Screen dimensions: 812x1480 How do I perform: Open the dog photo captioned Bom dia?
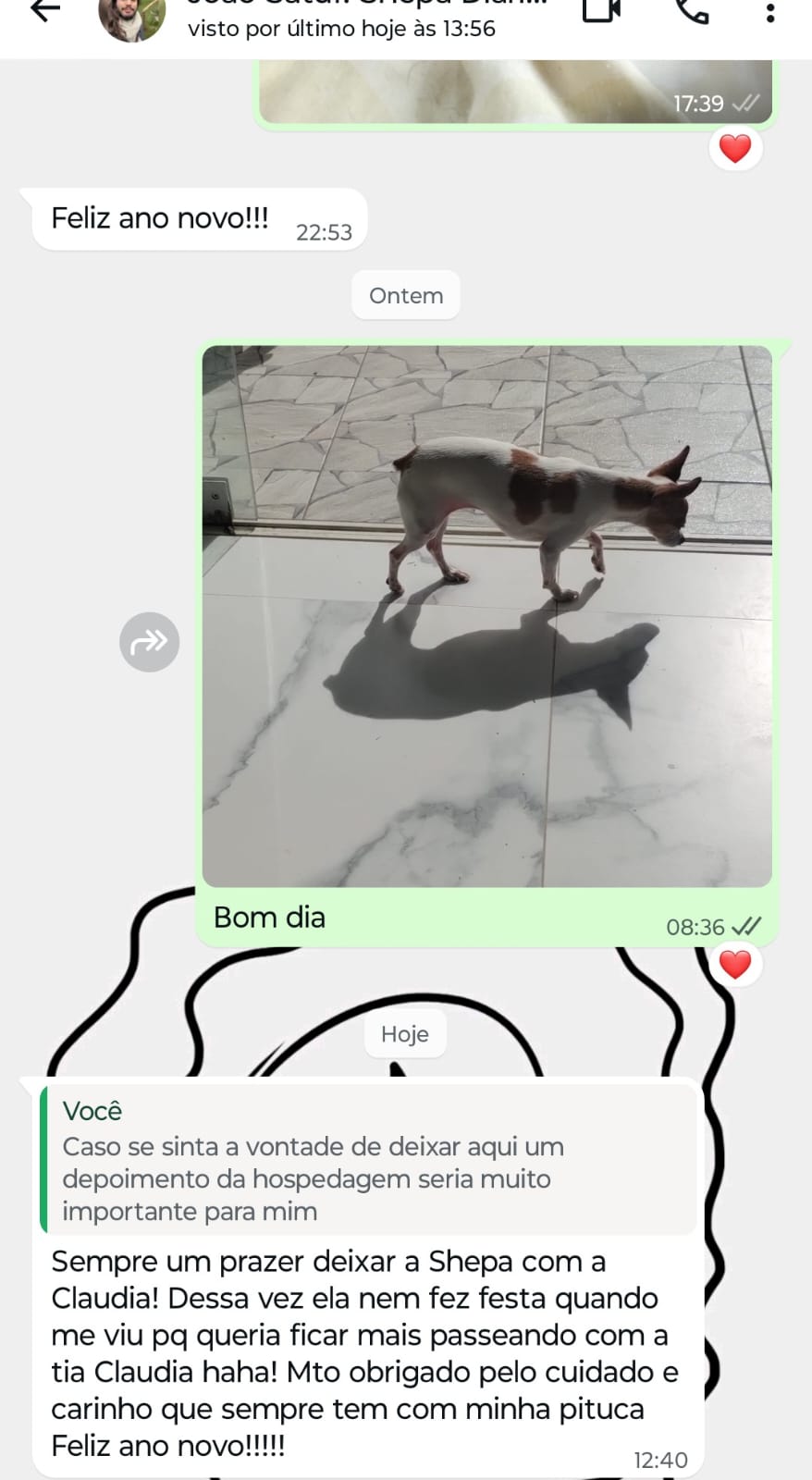point(486,616)
